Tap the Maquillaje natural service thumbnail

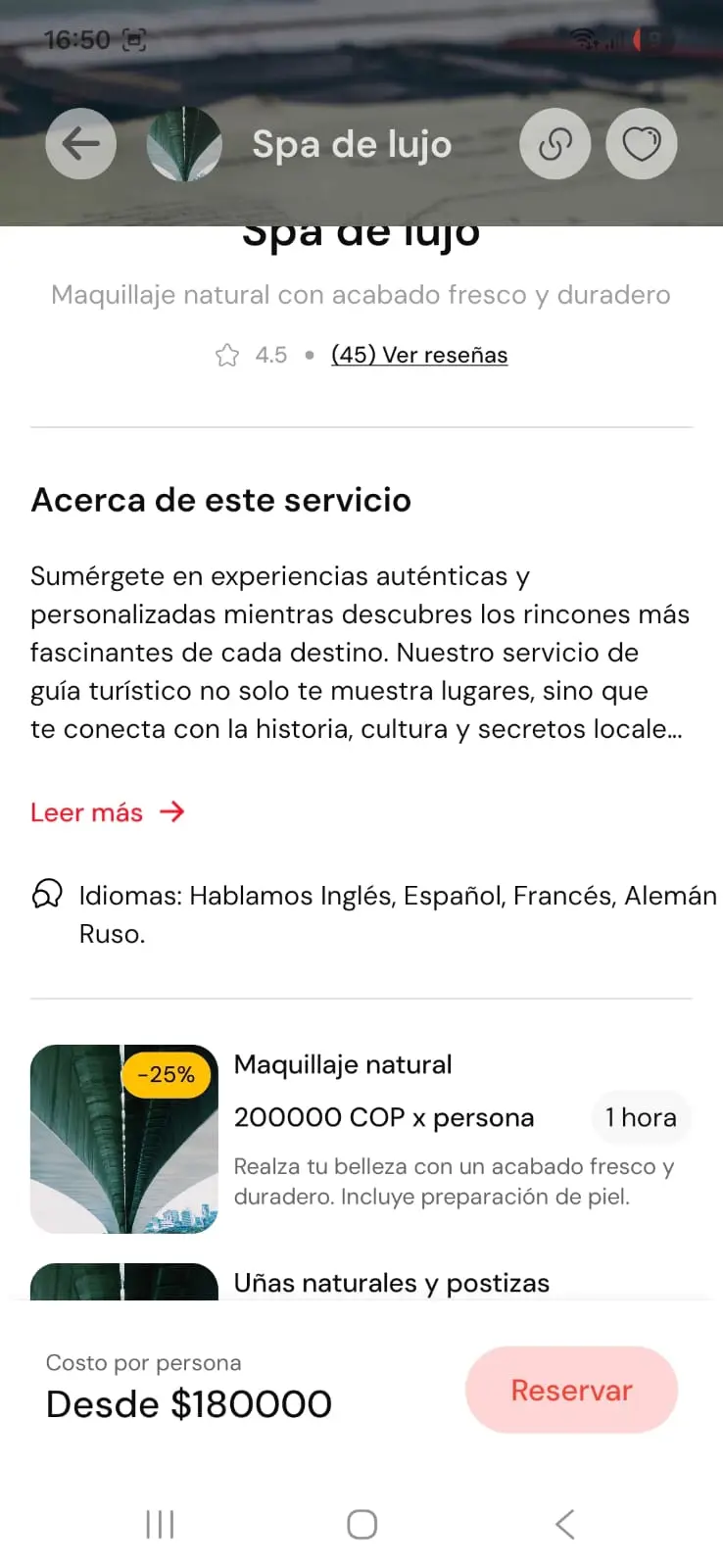[123, 1139]
